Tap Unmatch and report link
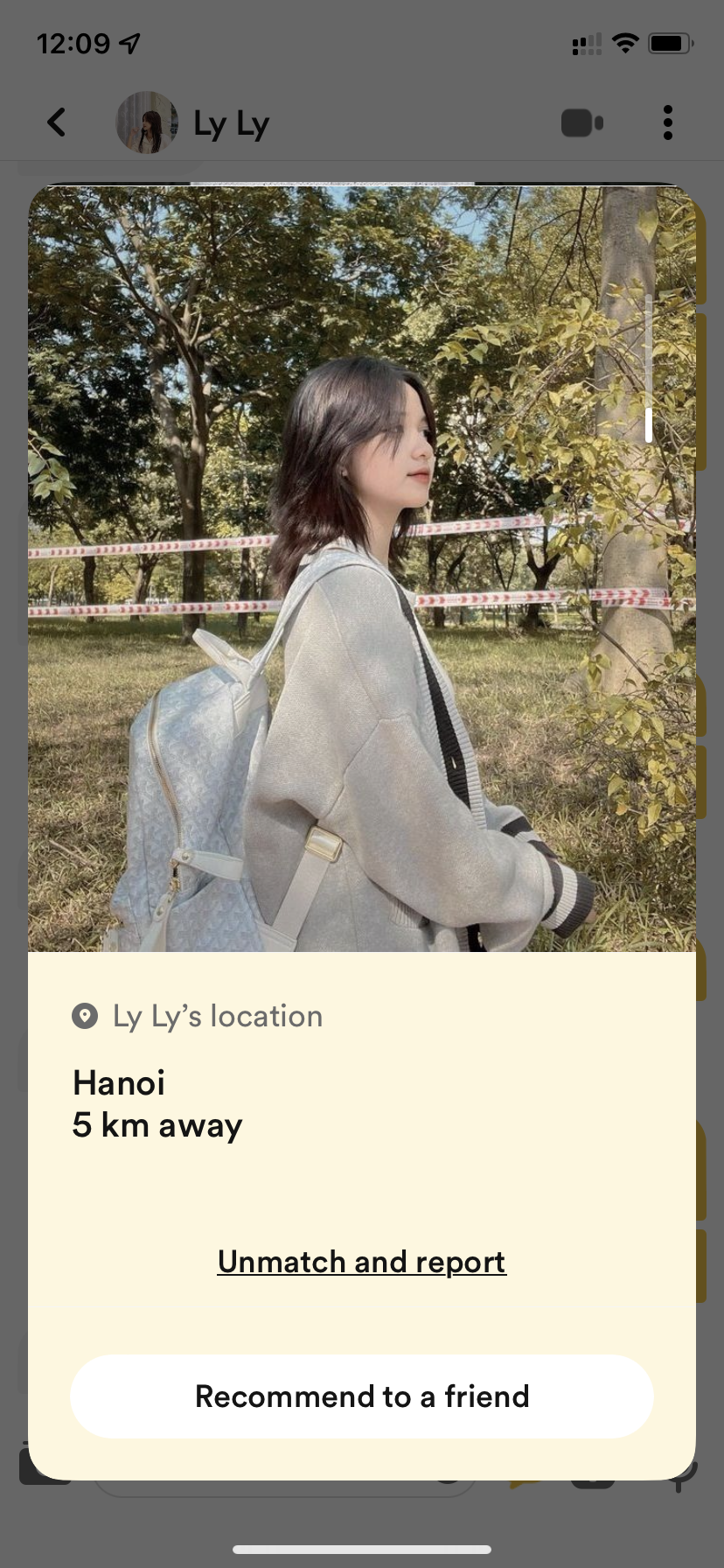The image size is (724, 1568). point(361,1262)
